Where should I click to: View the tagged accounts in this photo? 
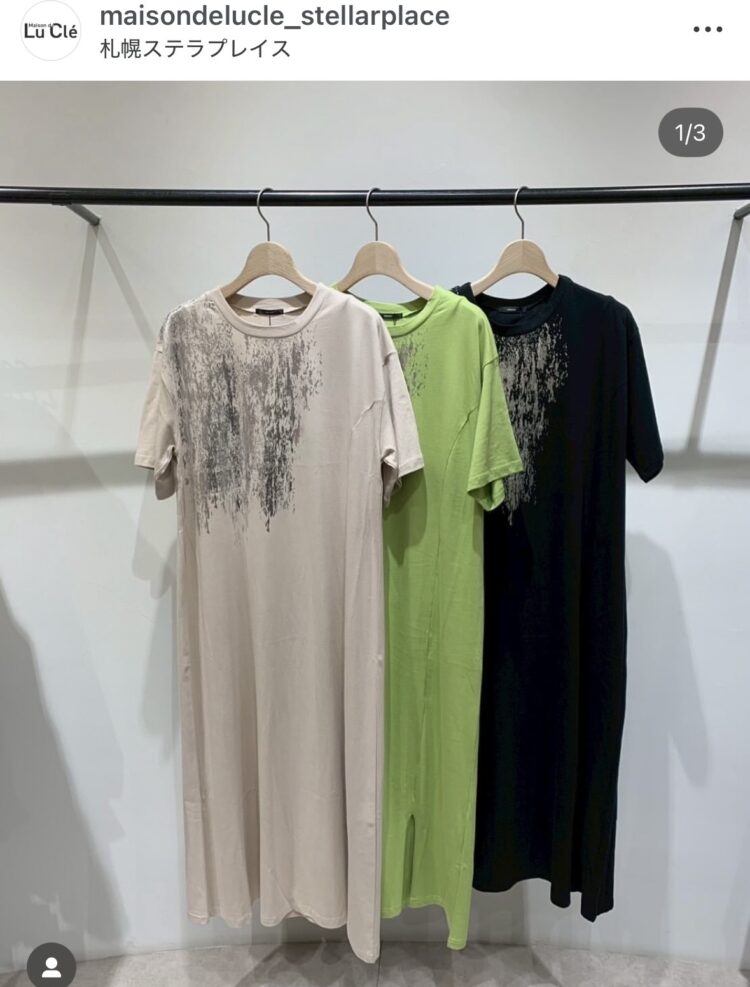coord(51,966)
